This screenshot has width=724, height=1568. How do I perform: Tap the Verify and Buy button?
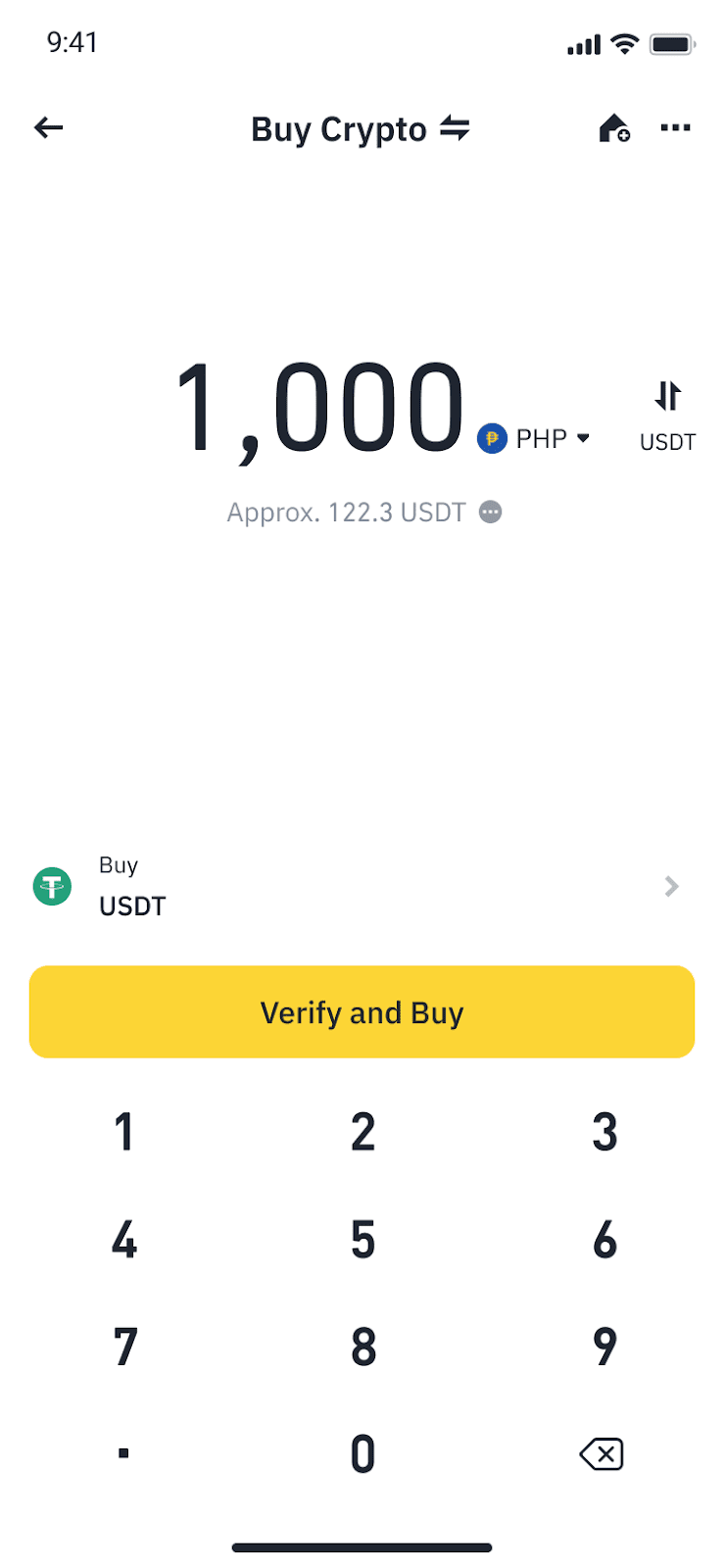[x=362, y=1011]
